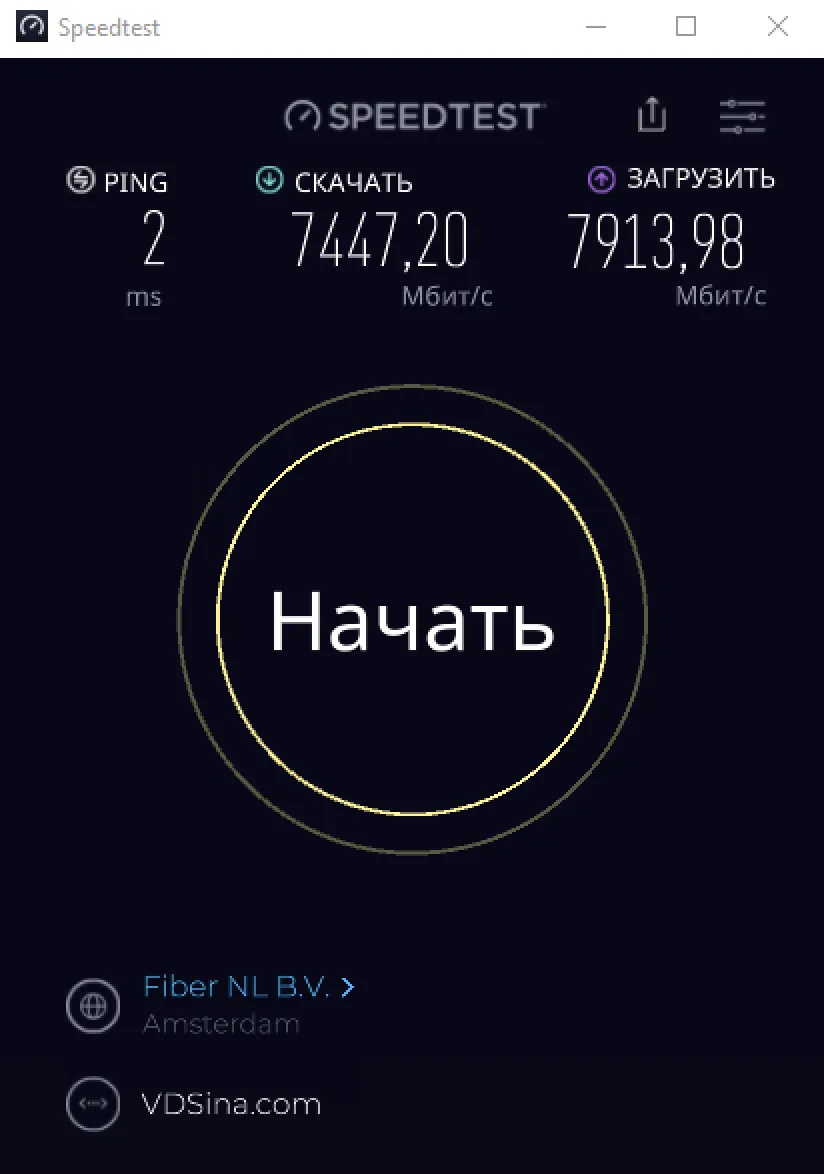Select the globe server icon near Fiber NL B.V.
Image resolution: width=824 pixels, height=1174 pixels.
91,1005
